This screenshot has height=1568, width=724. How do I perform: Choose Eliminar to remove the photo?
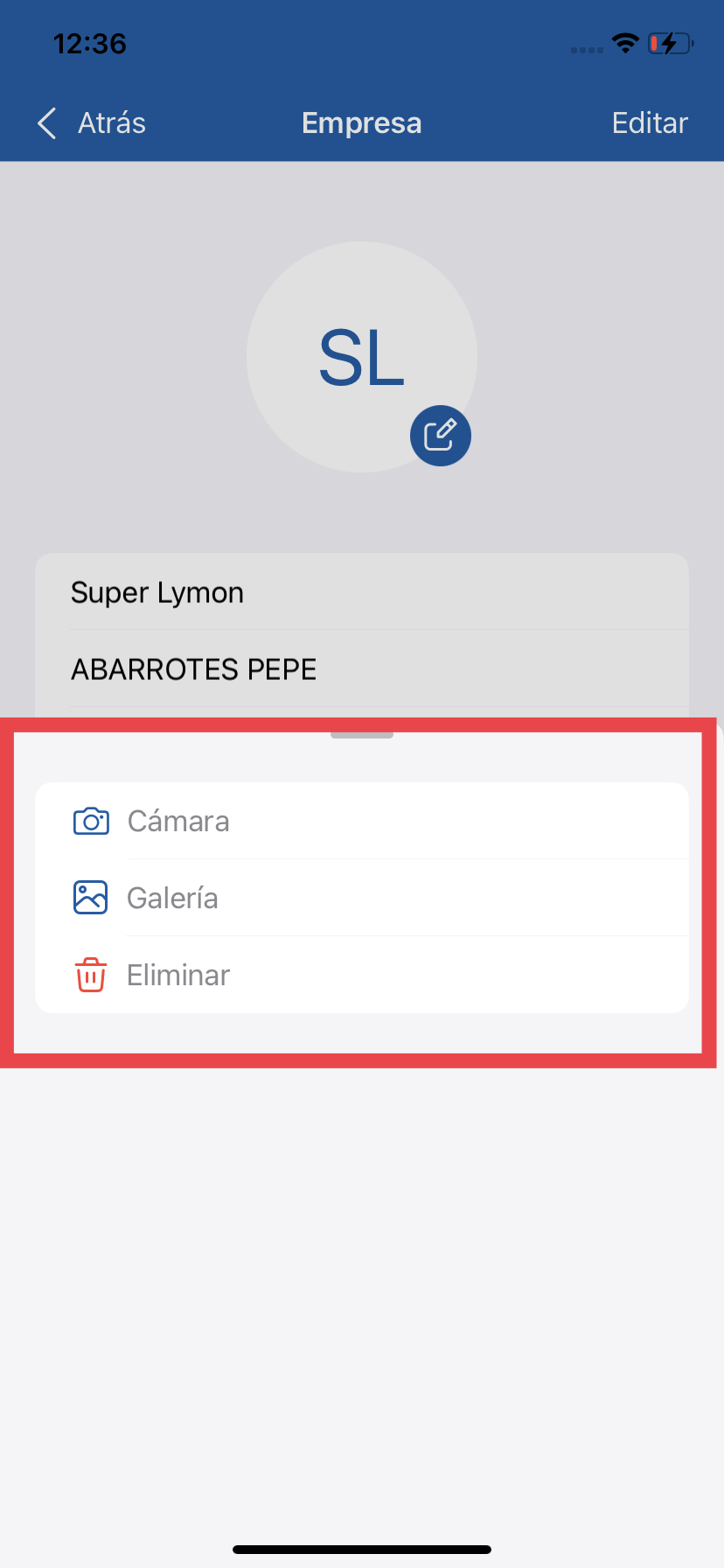[x=178, y=974]
